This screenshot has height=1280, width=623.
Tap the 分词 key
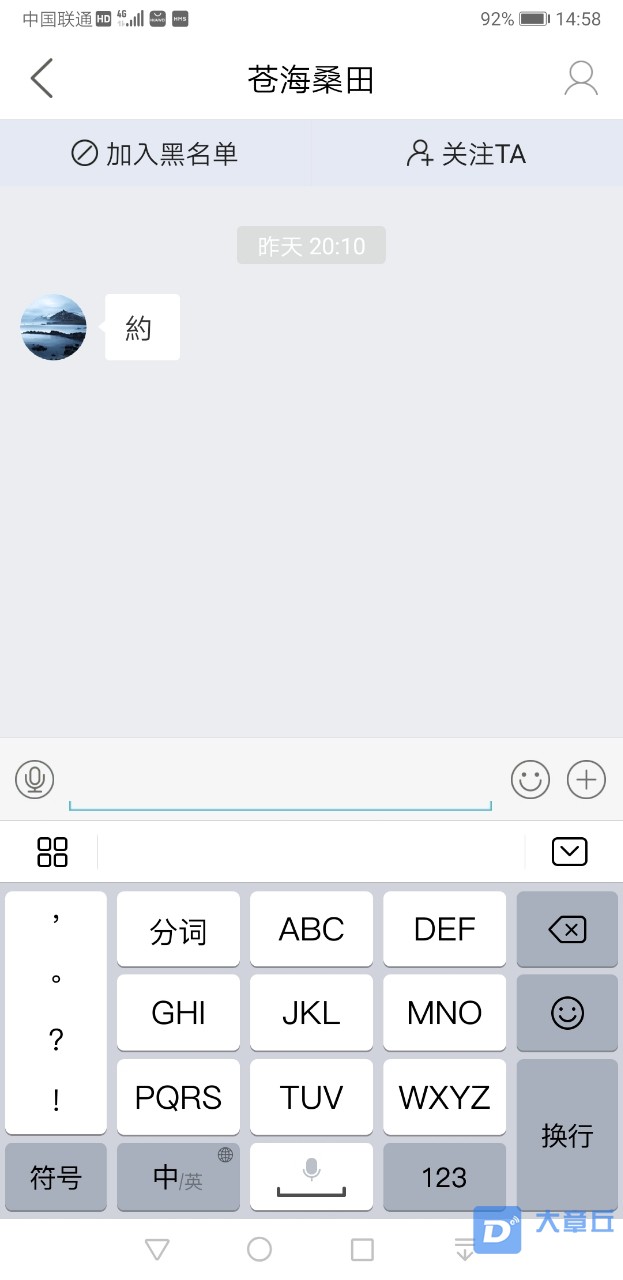[178, 930]
